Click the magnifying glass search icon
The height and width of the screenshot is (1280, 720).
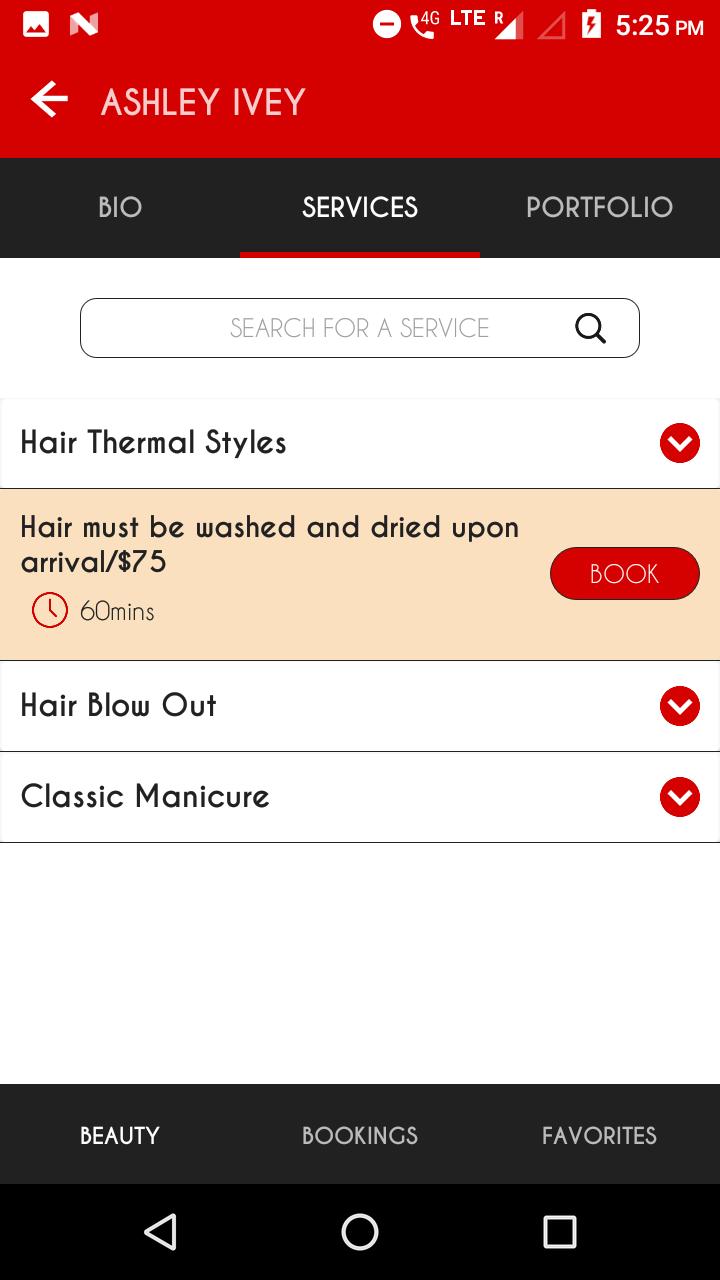click(590, 328)
